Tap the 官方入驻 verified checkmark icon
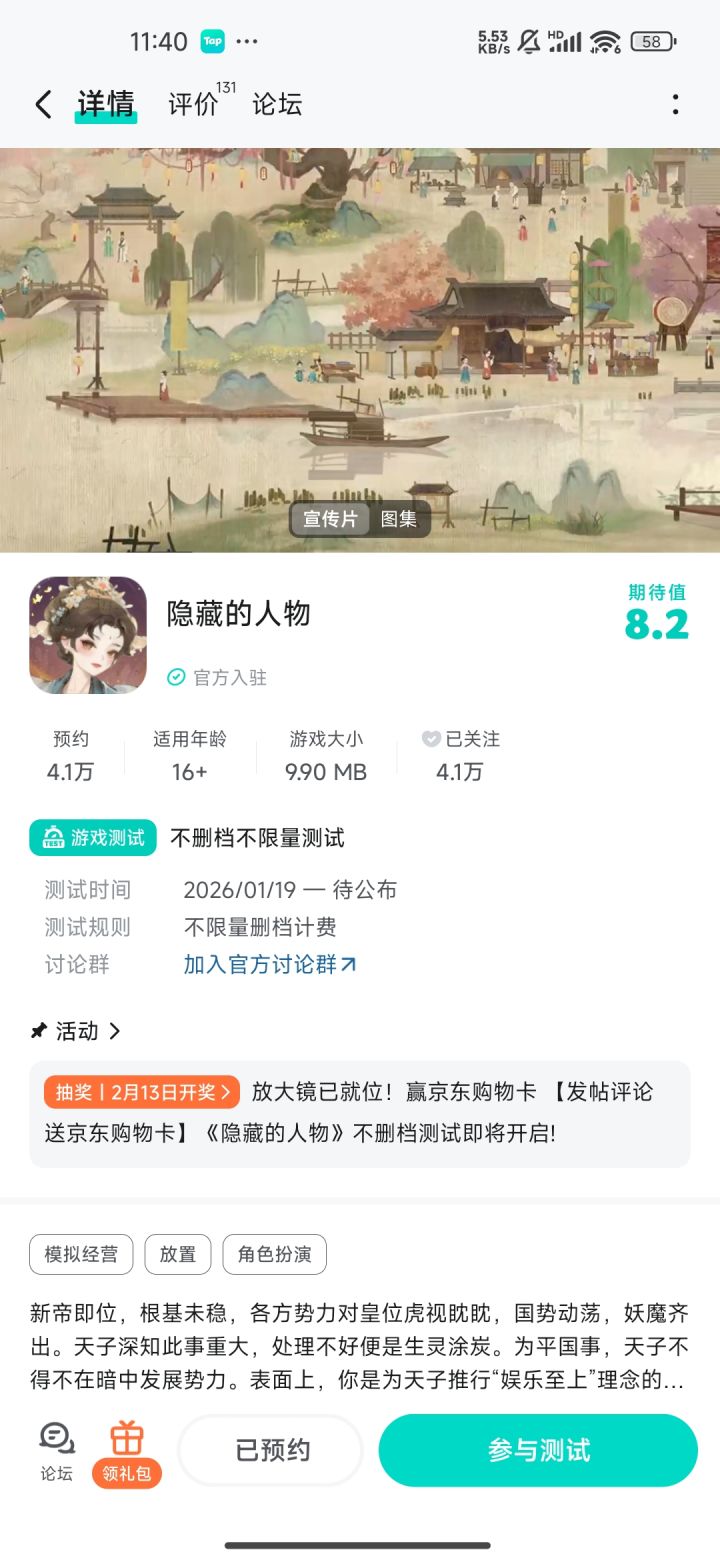Image resolution: width=720 pixels, height=1560 pixels. tap(175, 677)
